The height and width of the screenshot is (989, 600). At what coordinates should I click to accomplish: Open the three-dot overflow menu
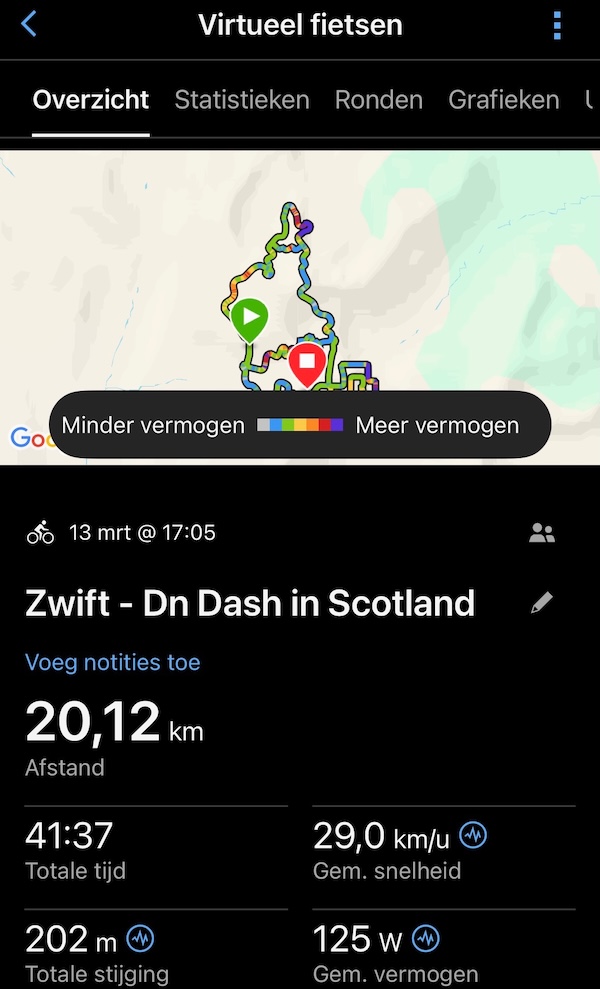click(x=557, y=26)
